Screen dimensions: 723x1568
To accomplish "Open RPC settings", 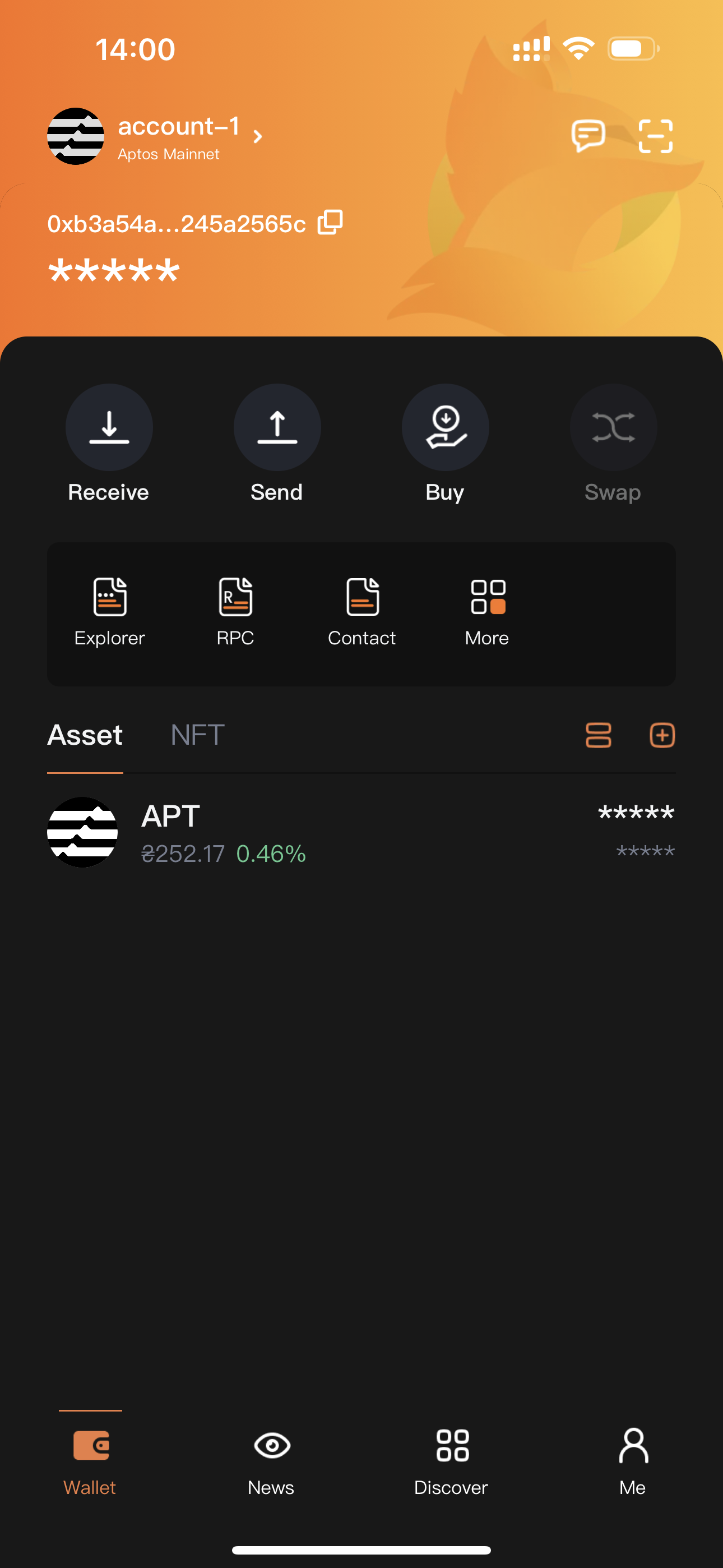I will coord(235,612).
